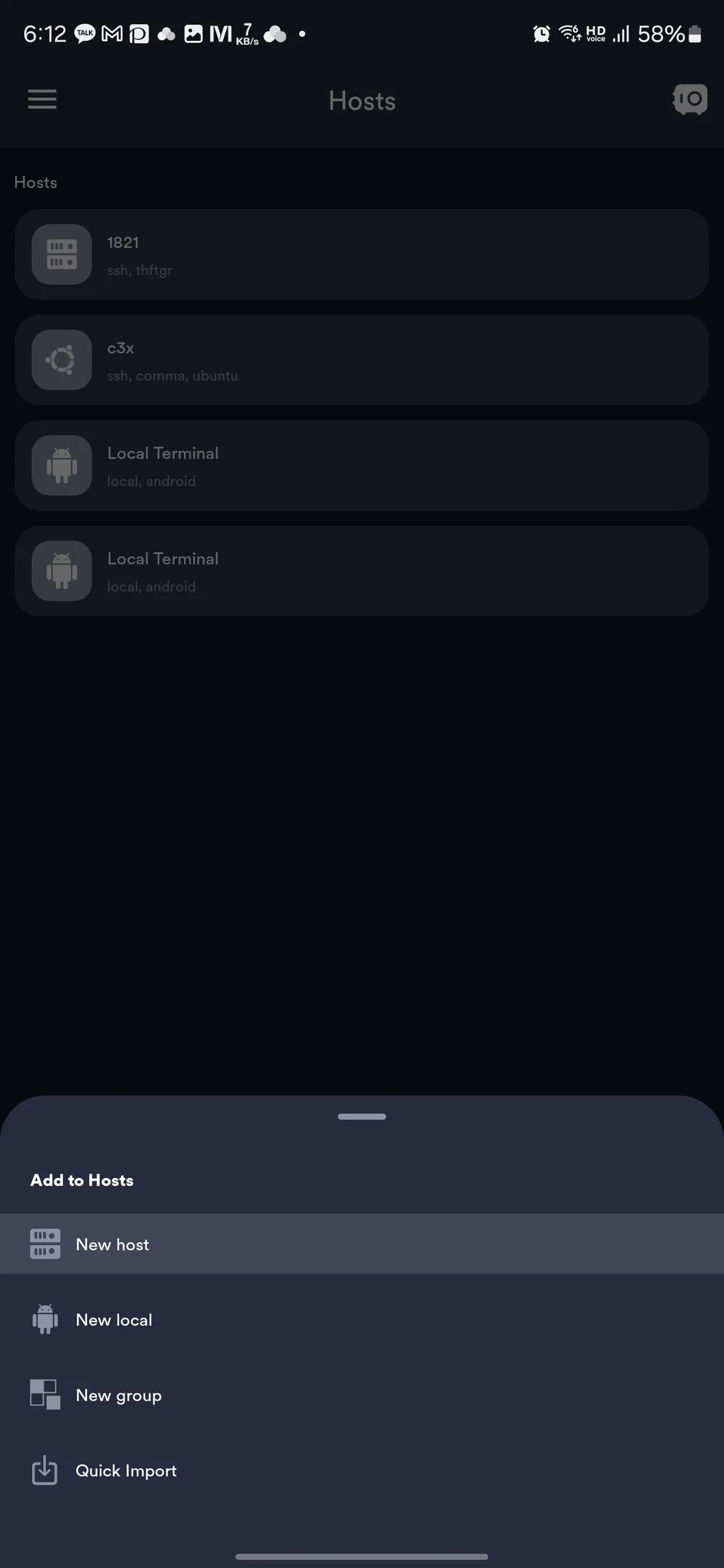
Task: Open the hamburger drawer menu
Action: (42, 100)
